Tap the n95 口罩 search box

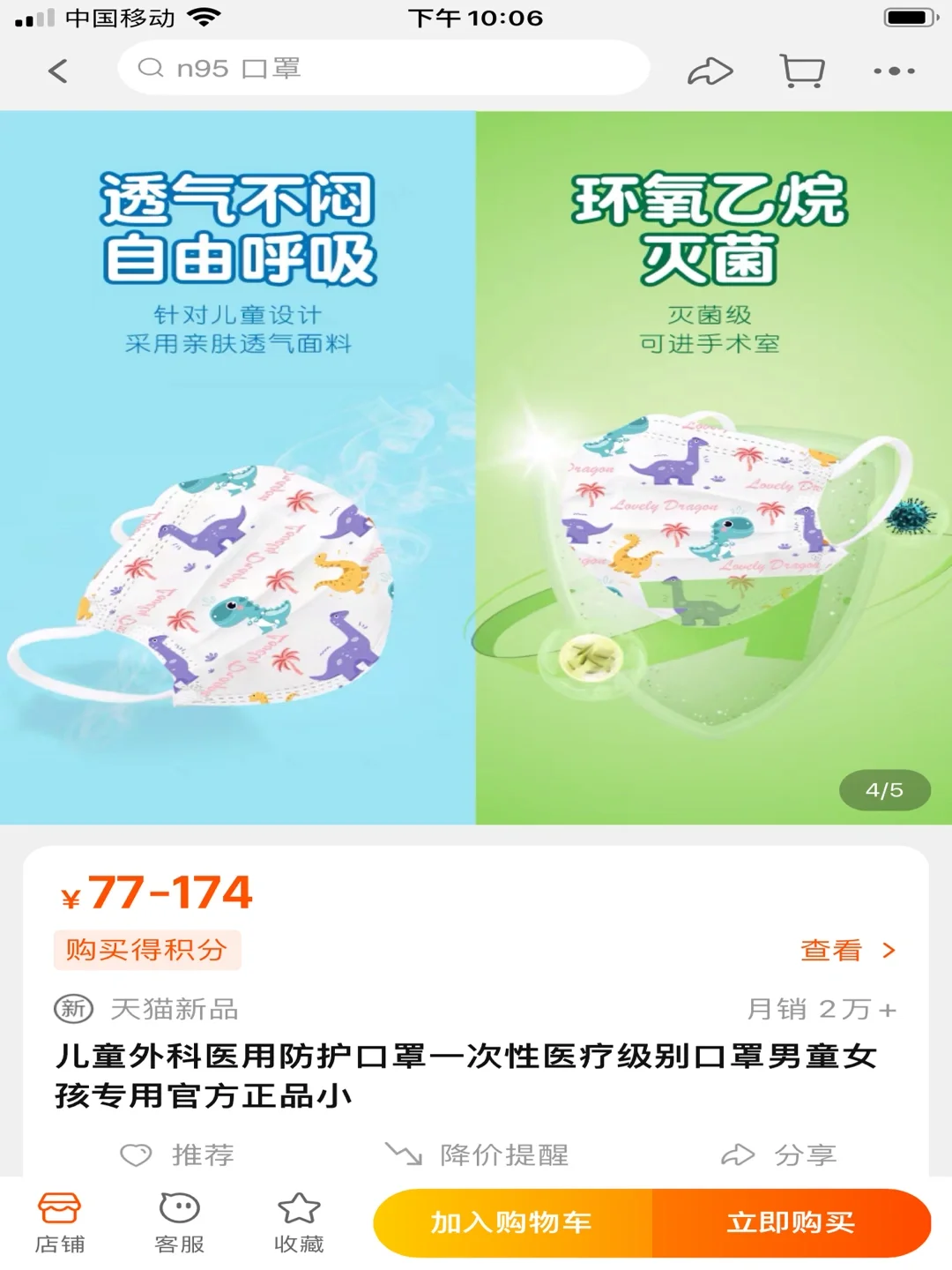pyautogui.click(x=383, y=68)
